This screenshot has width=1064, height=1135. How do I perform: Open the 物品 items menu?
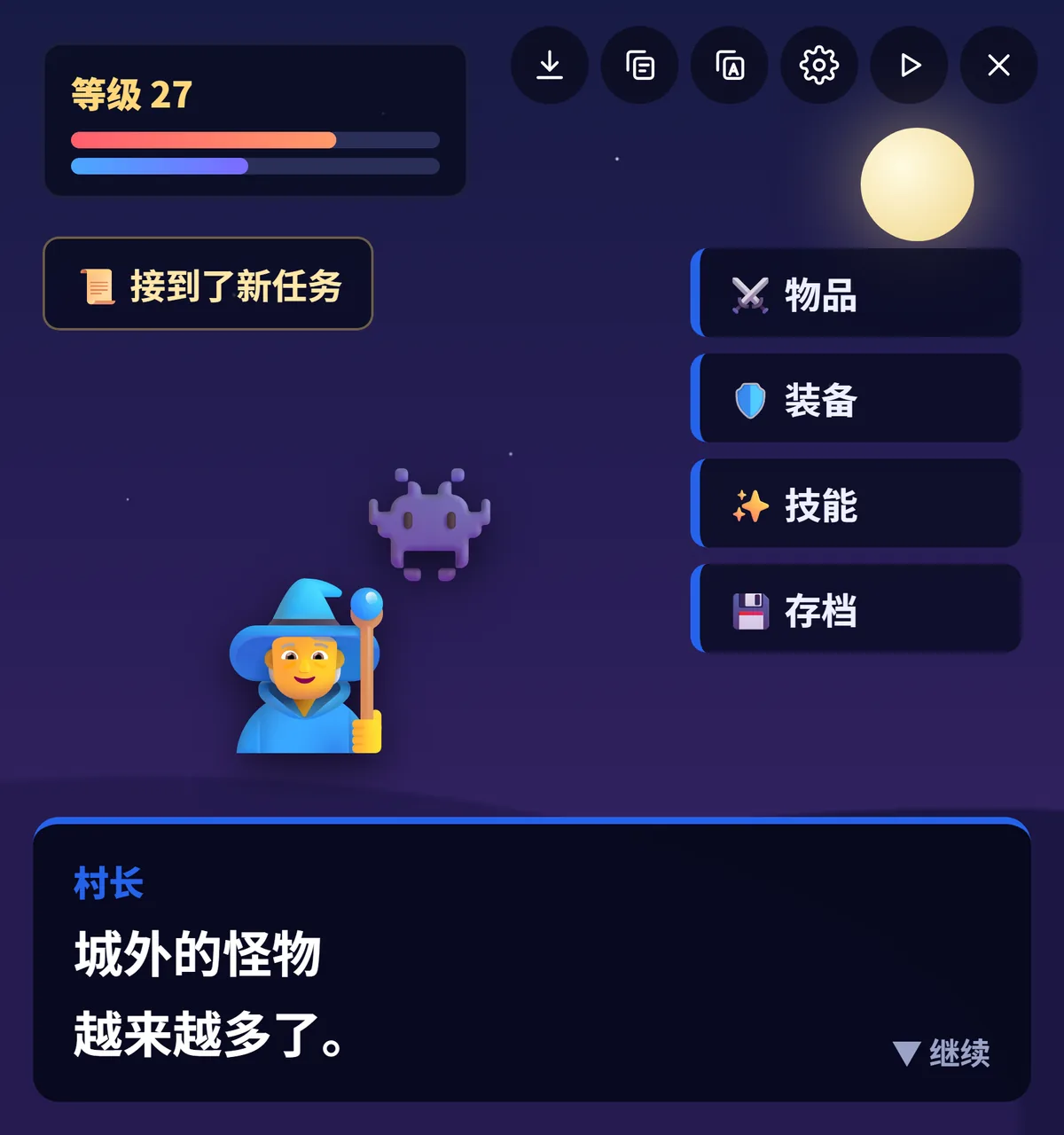coord(856,294)
